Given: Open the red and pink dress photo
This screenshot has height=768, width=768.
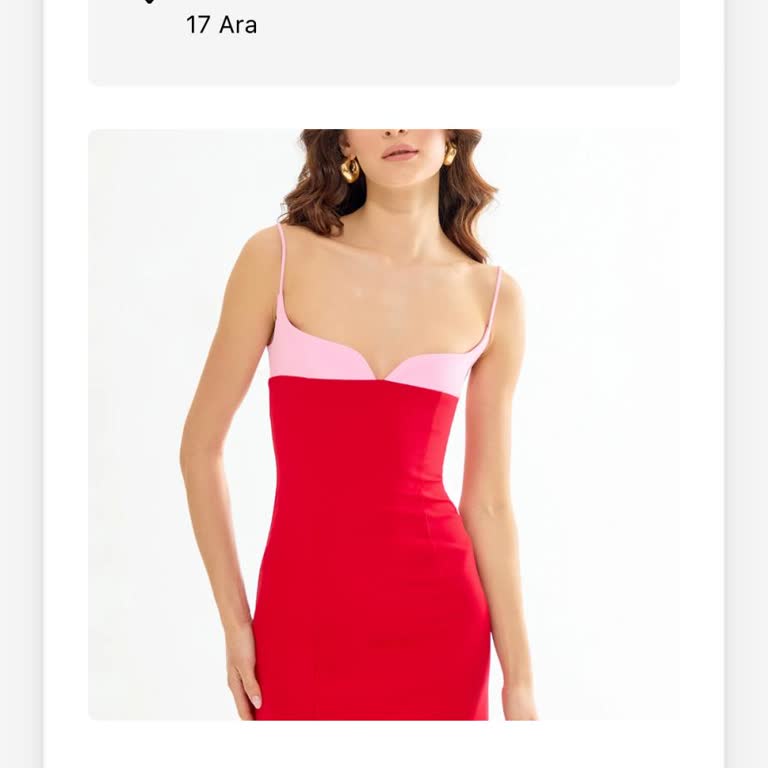Looking at the screenshot, I should 384,425.
